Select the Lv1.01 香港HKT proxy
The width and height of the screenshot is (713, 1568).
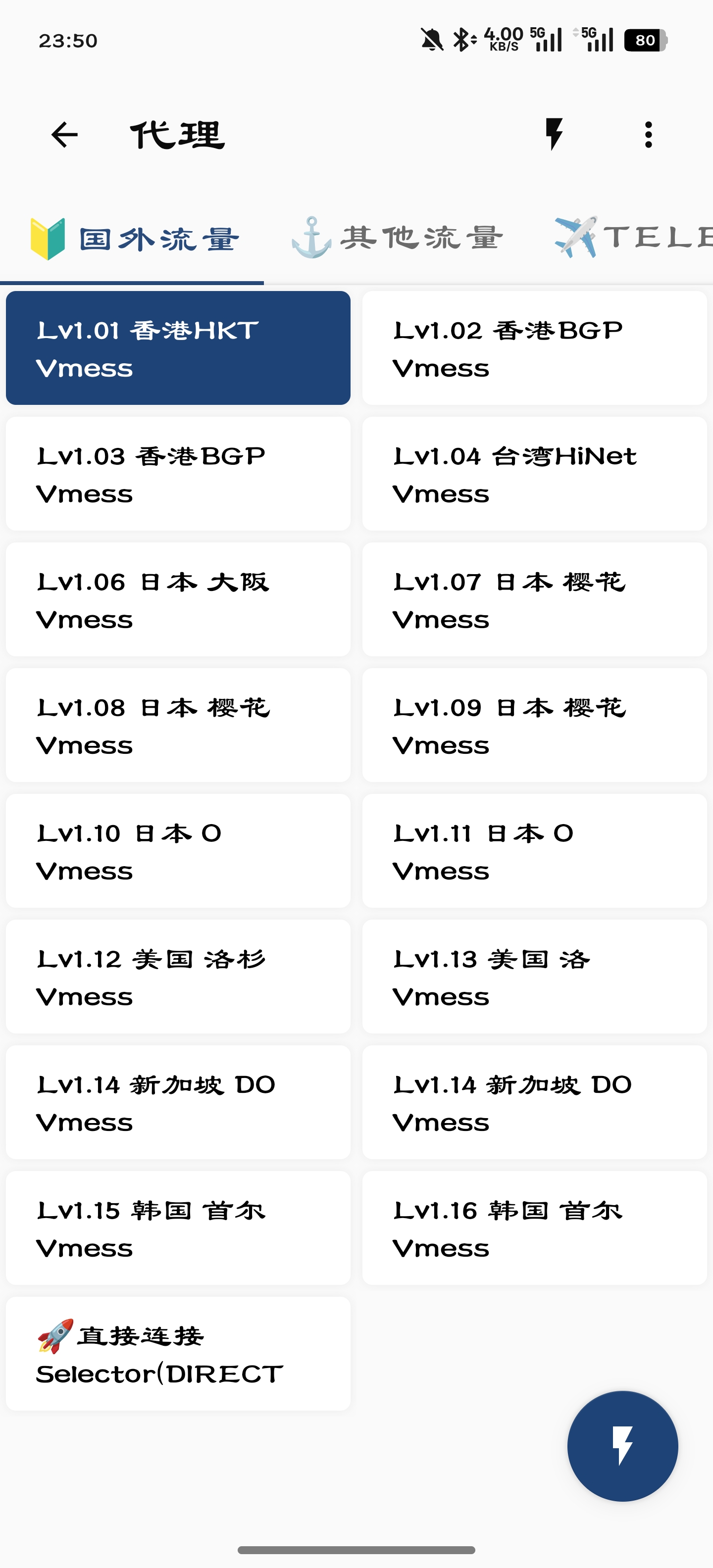tap(178, 348)
